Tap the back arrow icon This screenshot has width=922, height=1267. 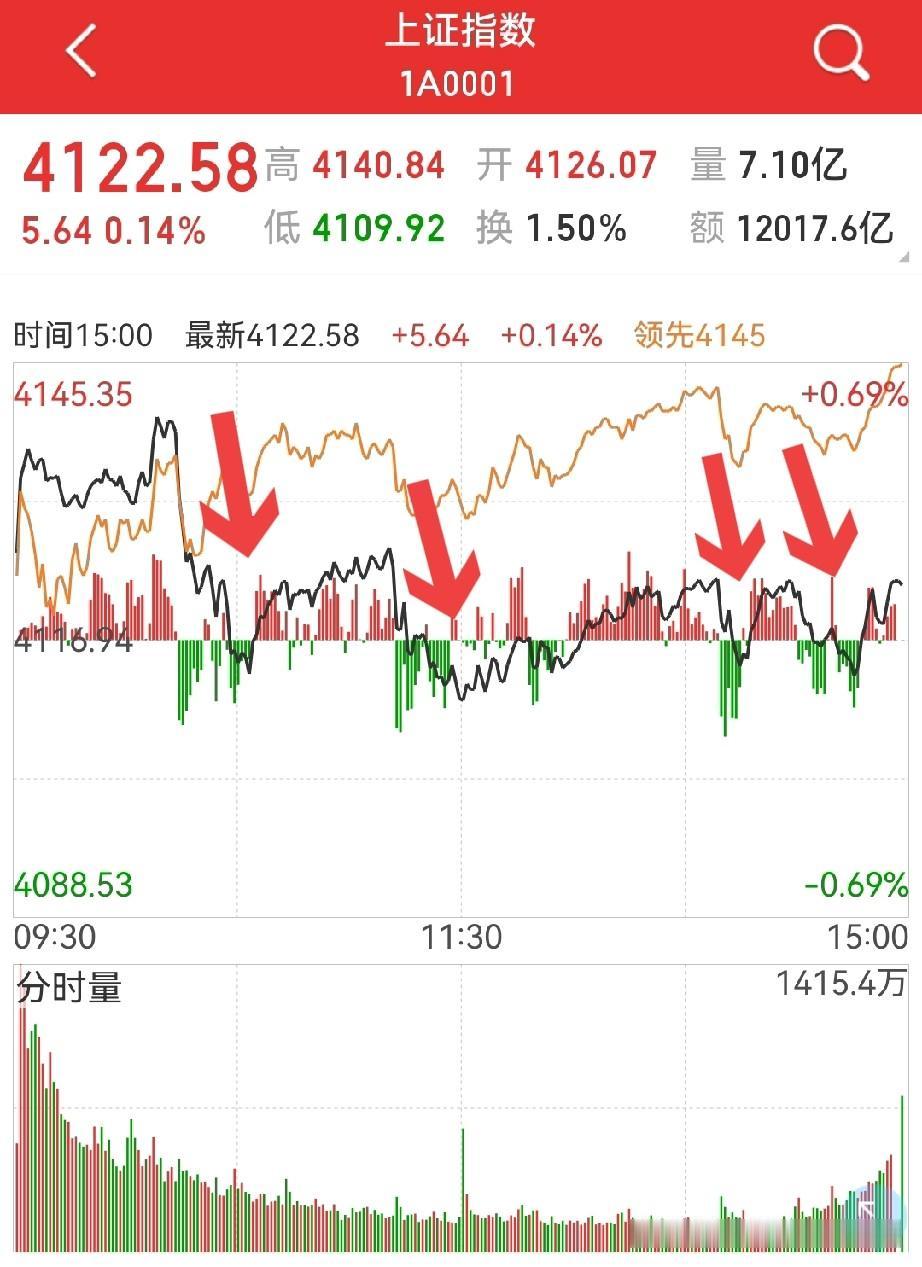(x=80, y=50)
